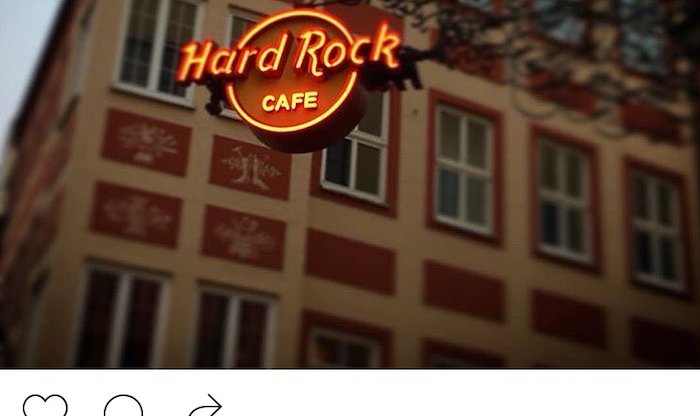This screenshot has width=700, height=416.
Task: Like the Hard Rock Cafe post
Action: (45, 407)
